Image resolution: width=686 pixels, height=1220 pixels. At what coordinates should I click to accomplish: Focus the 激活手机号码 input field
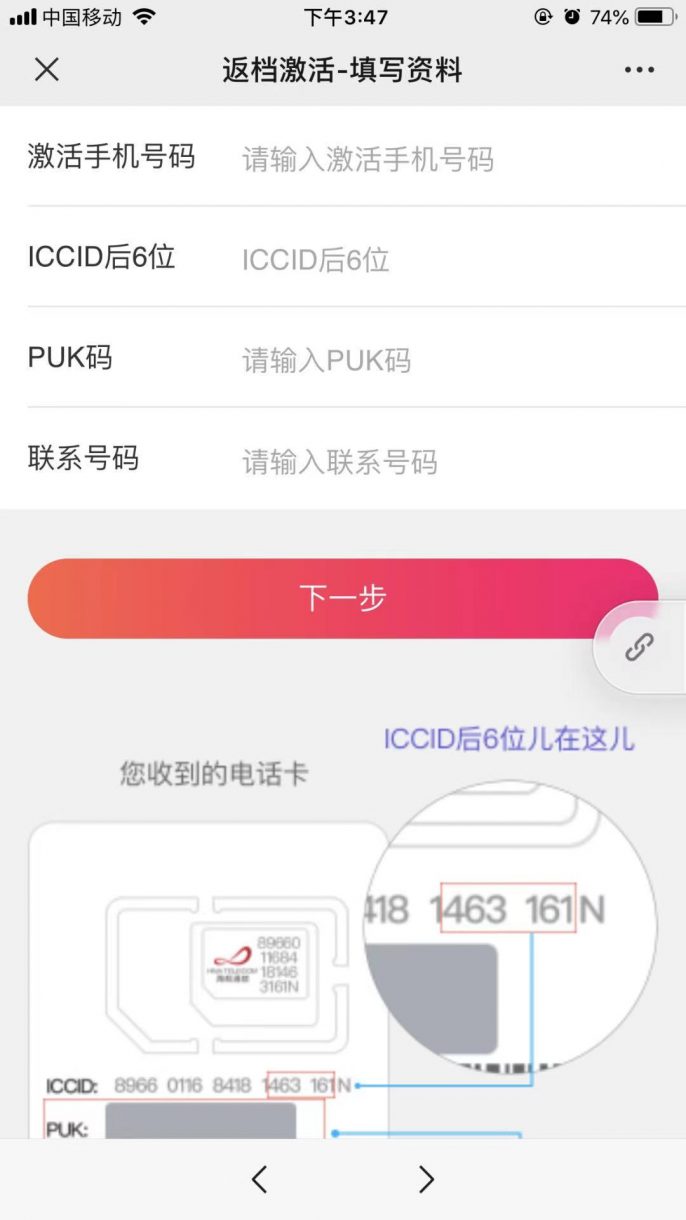pos(440,159)
